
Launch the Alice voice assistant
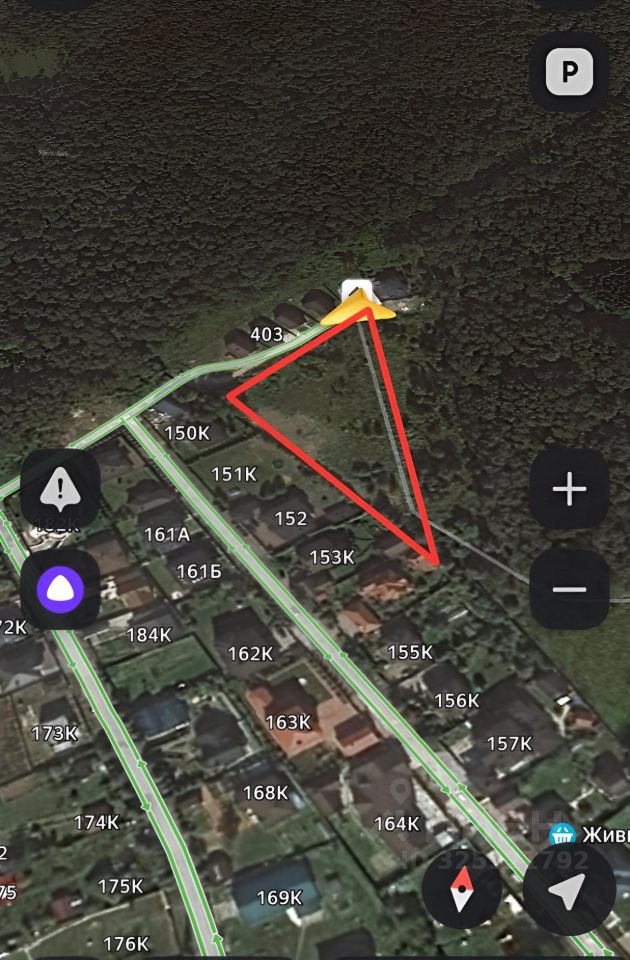point(61,589)
